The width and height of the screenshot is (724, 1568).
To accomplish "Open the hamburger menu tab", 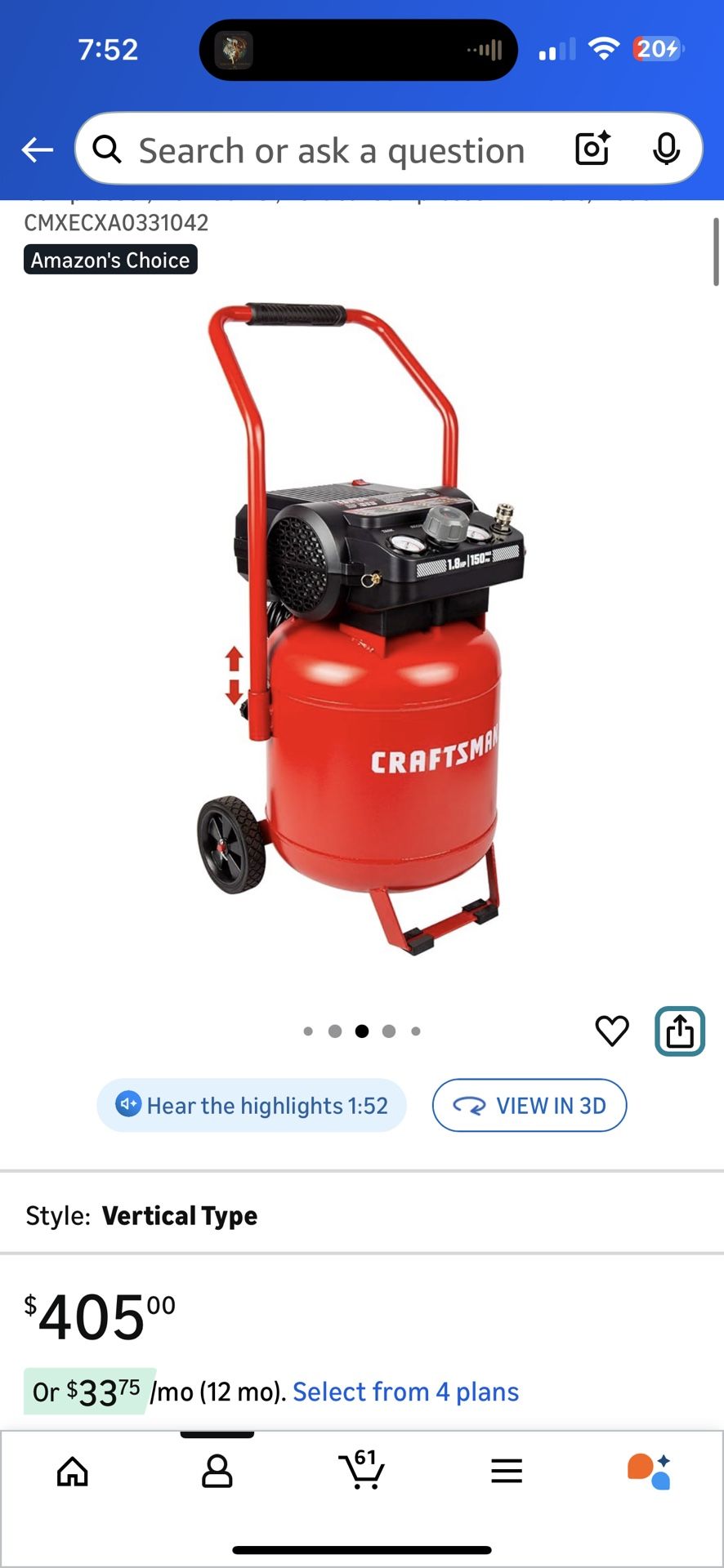I will 507,1472.
